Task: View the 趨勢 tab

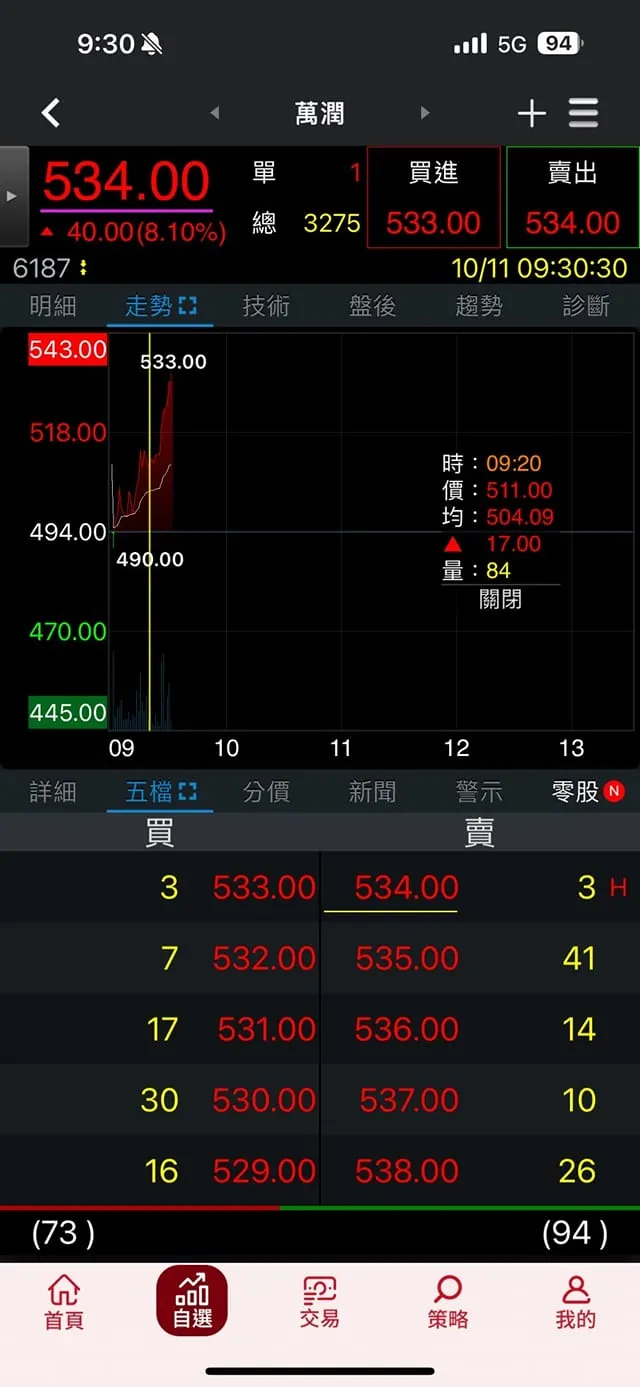Action: click(x=479, y=306)
